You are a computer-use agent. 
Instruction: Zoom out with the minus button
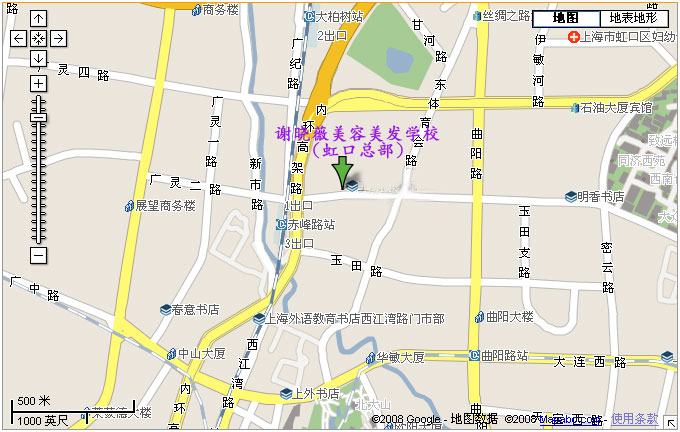click(38, 255)
